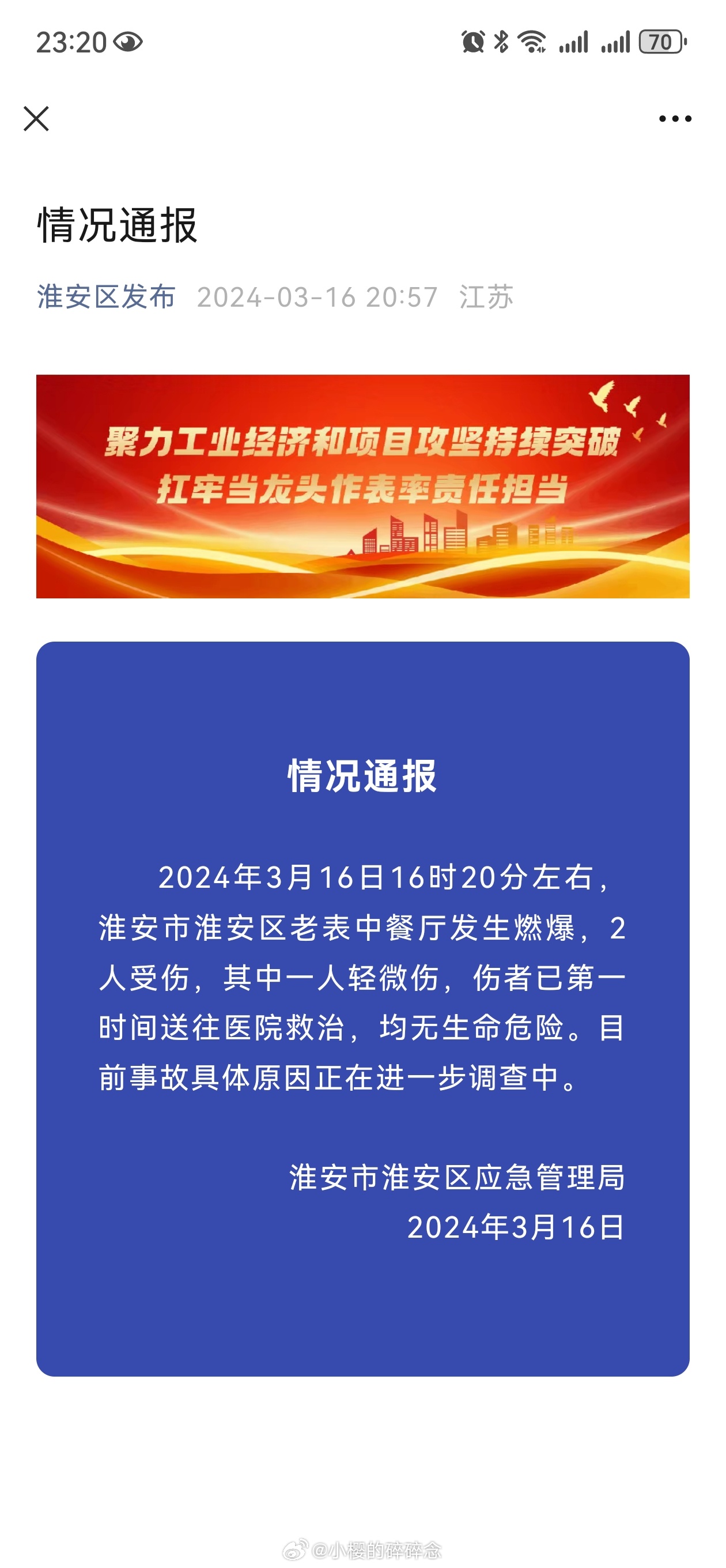Screen dimensions: 726x1568
Task: Close the article with the X button
Action: pyautogui.click(x=36, y=119)
